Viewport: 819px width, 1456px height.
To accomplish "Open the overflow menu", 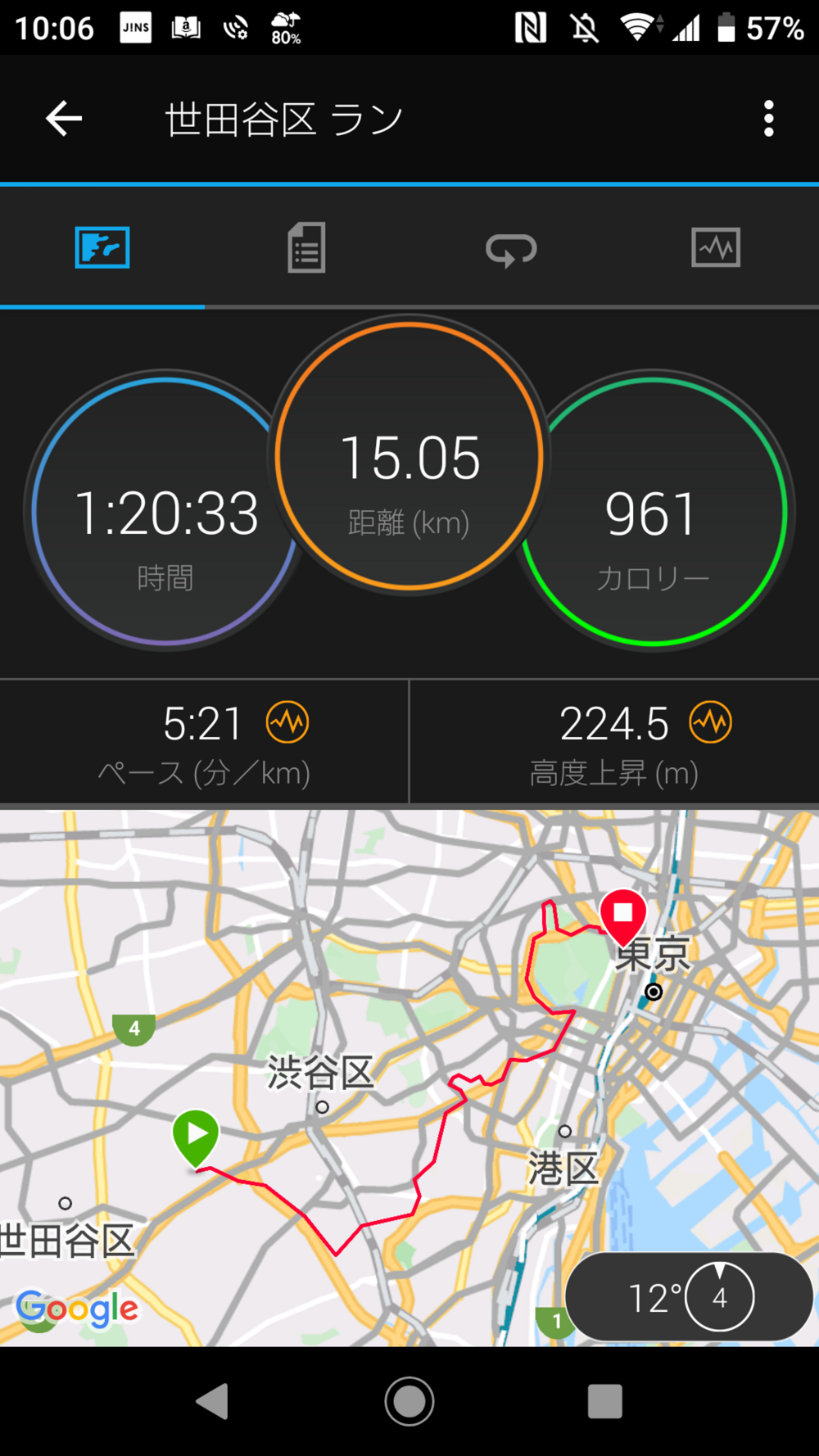I will [768, 119].
